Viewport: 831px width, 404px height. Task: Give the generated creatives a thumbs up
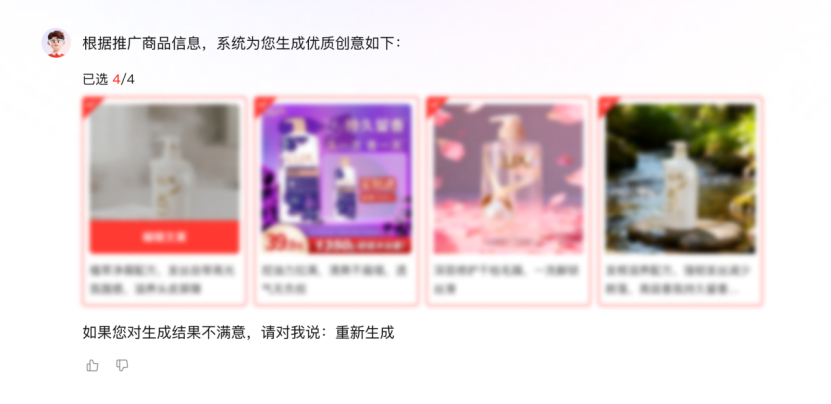point(93,366)
